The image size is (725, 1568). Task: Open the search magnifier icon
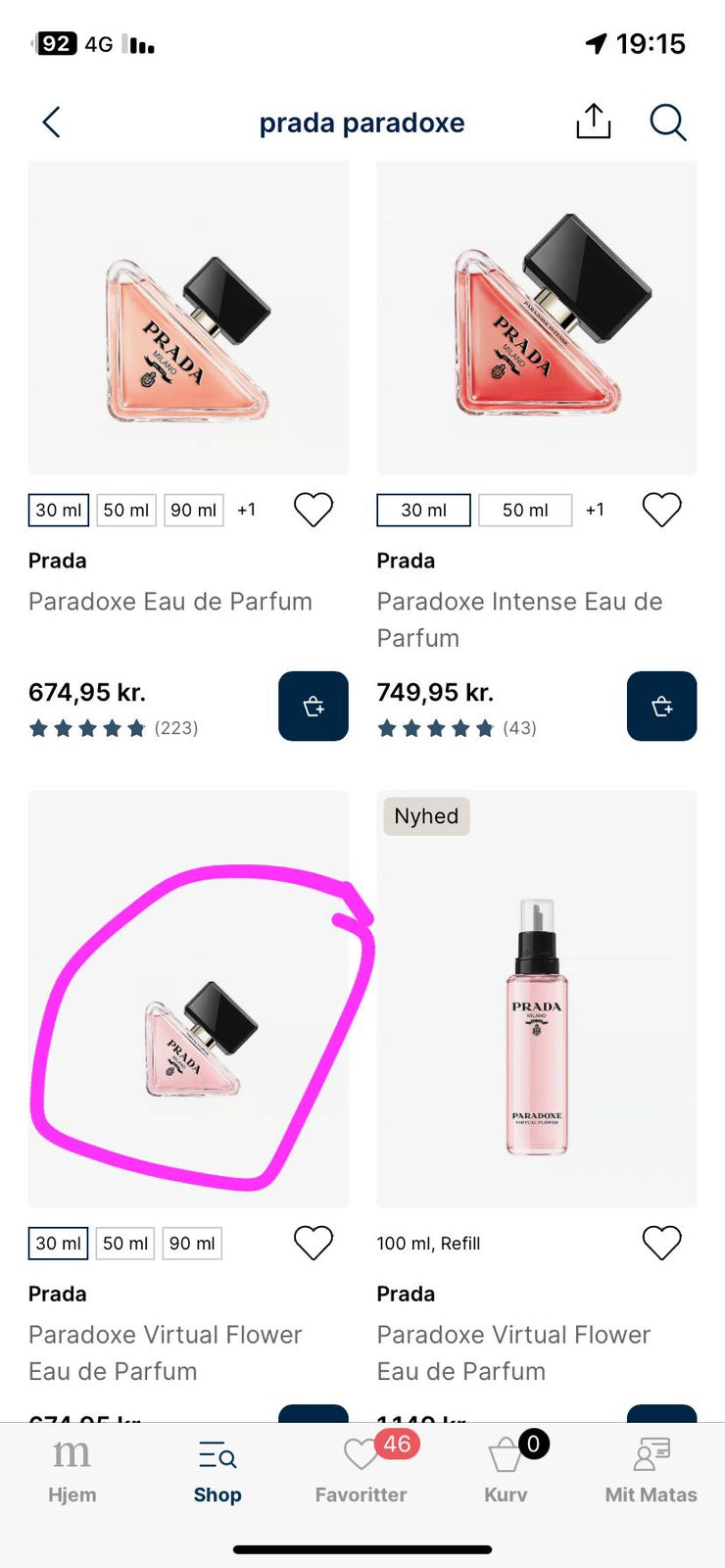(667, 122)
